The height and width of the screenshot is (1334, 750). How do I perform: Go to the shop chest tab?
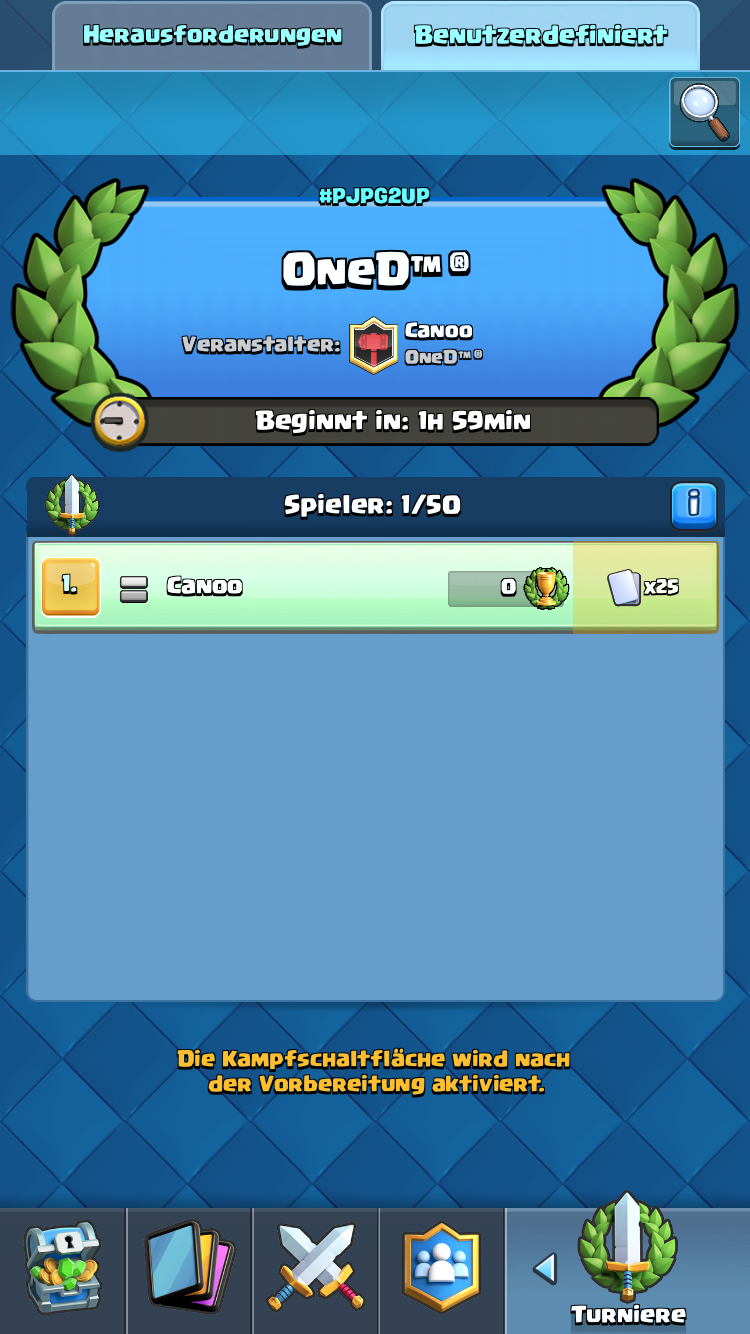(x=62, y=1268)
